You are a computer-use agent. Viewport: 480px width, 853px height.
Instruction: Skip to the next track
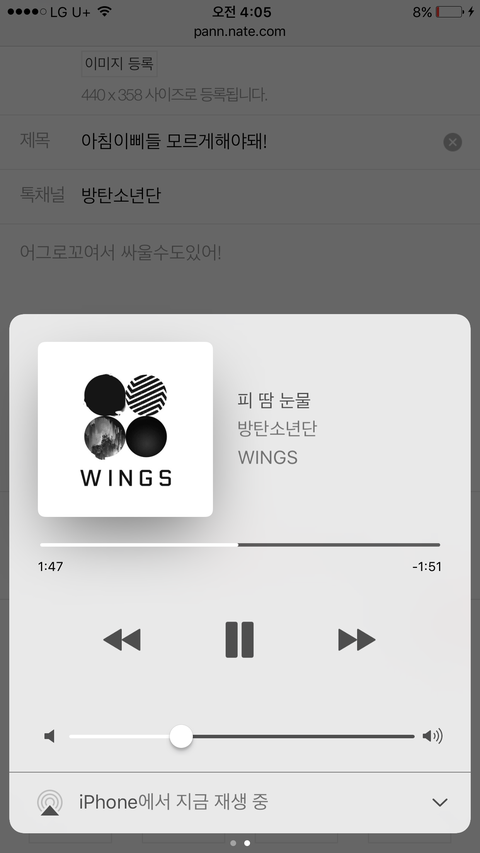(x=356, y=640)
